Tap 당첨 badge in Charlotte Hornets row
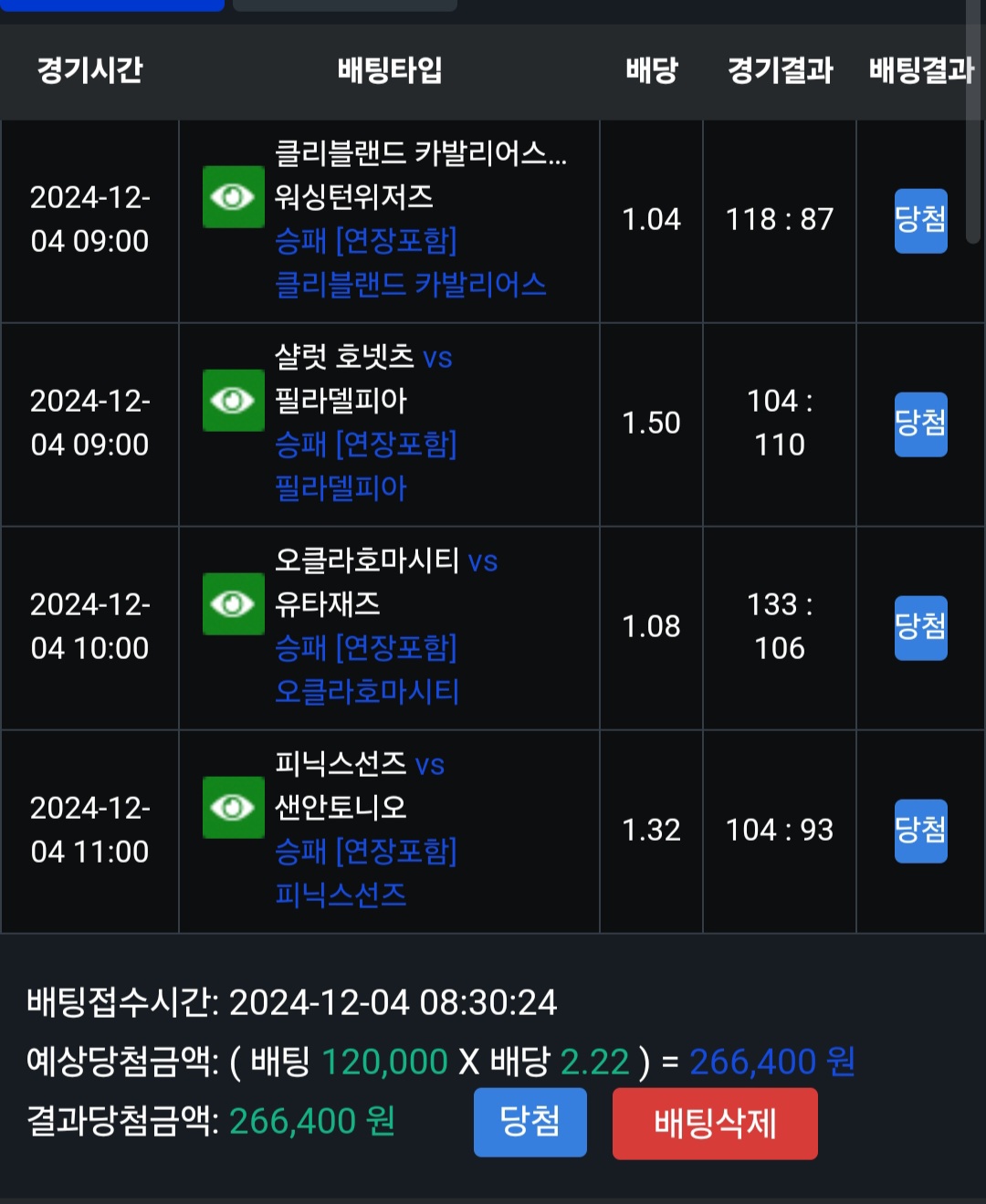Image resolution: width=986 pixels, height=1204 pixels. point(920,424)
